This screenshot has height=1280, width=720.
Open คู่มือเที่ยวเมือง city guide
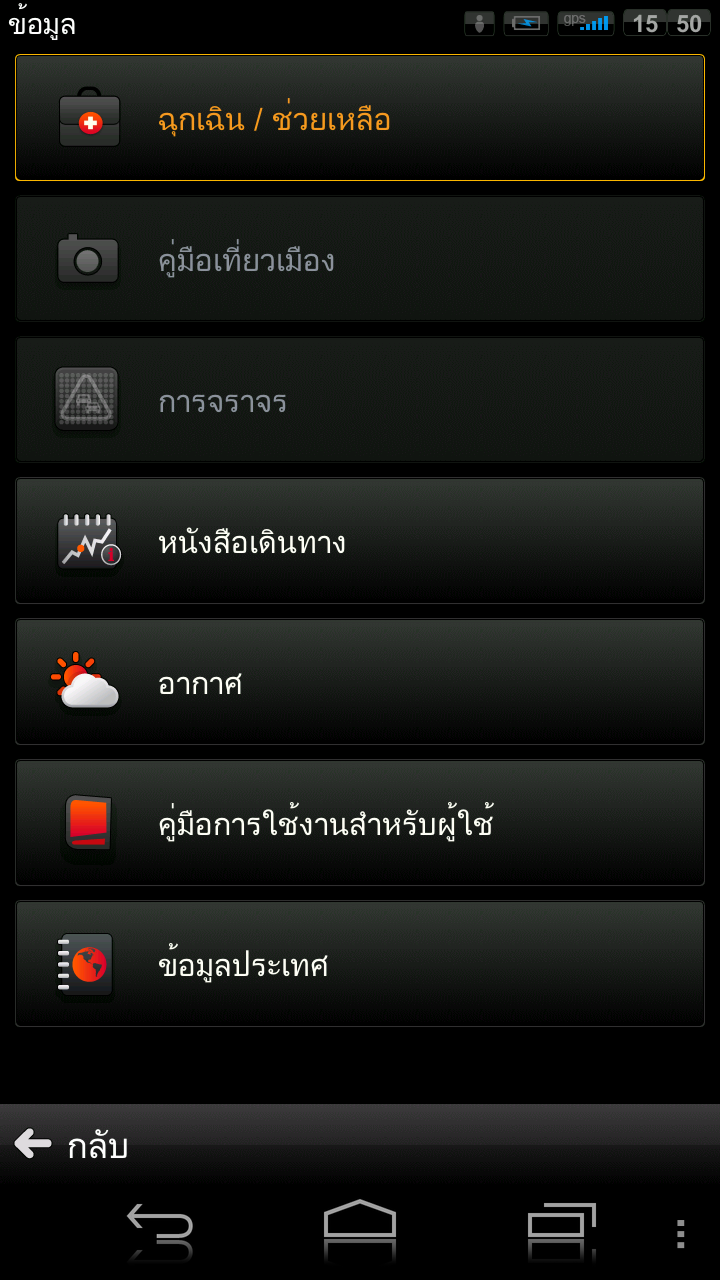360,259
